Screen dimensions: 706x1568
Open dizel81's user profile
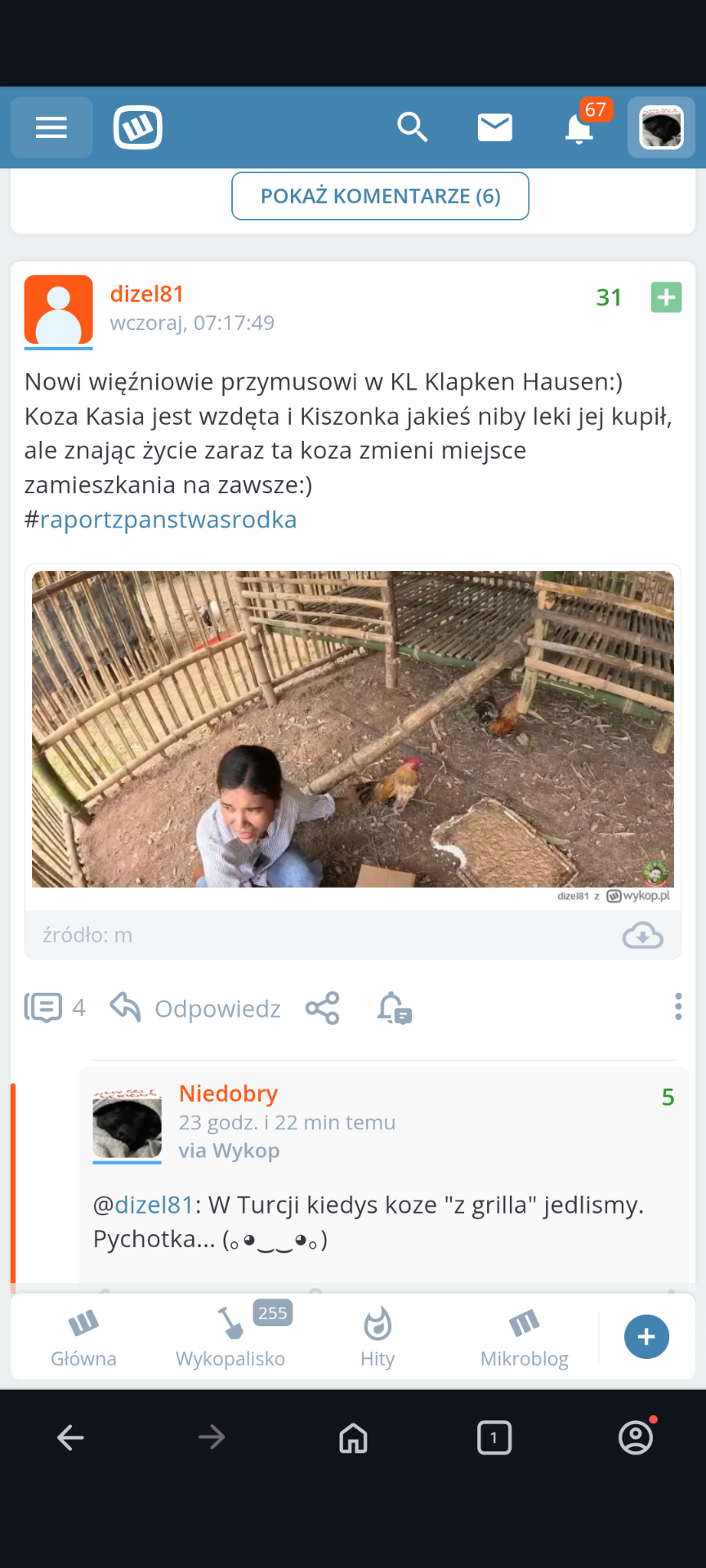tap(147, 294)
